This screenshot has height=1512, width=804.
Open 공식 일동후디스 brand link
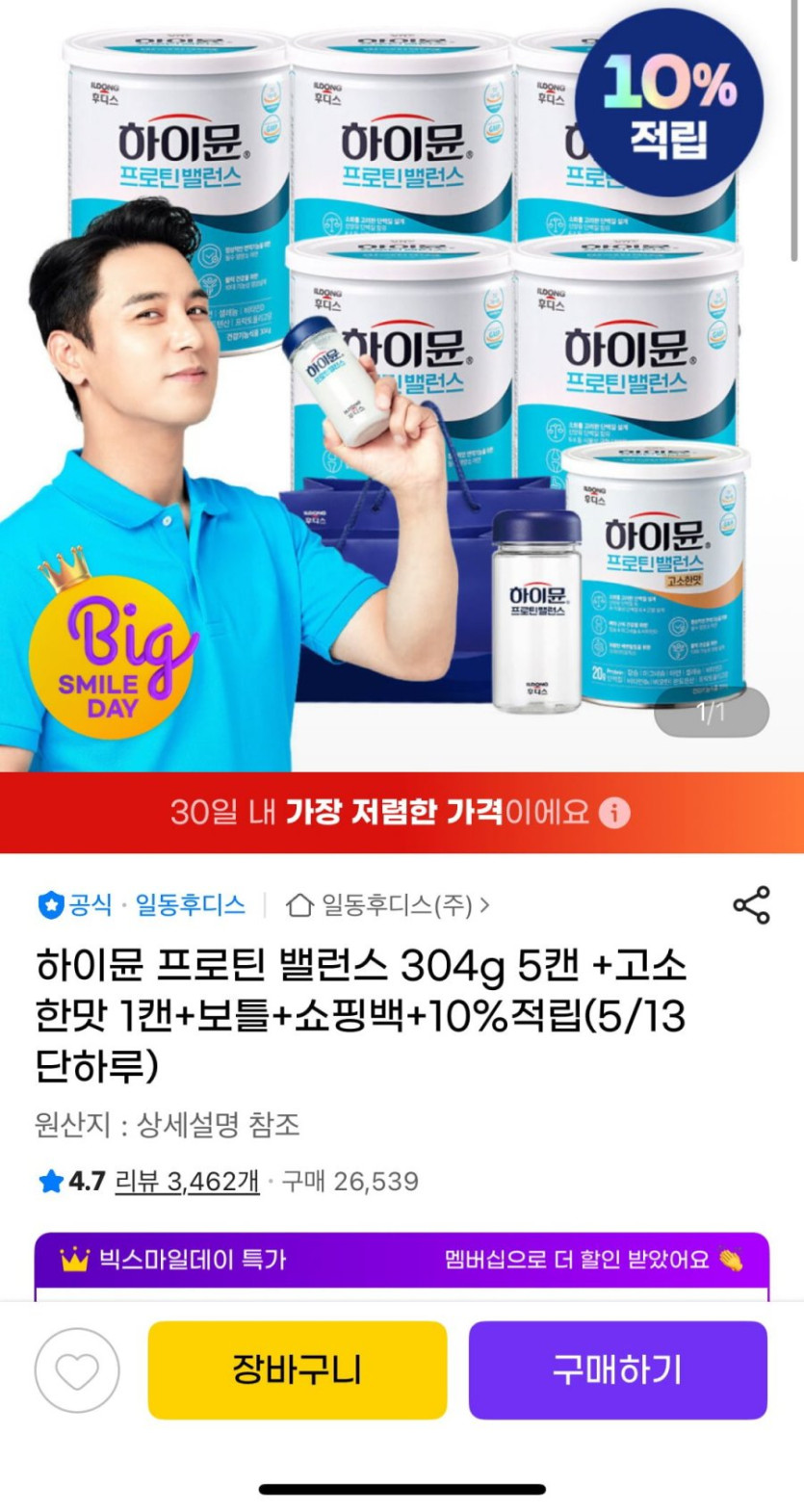pos(142,905)
